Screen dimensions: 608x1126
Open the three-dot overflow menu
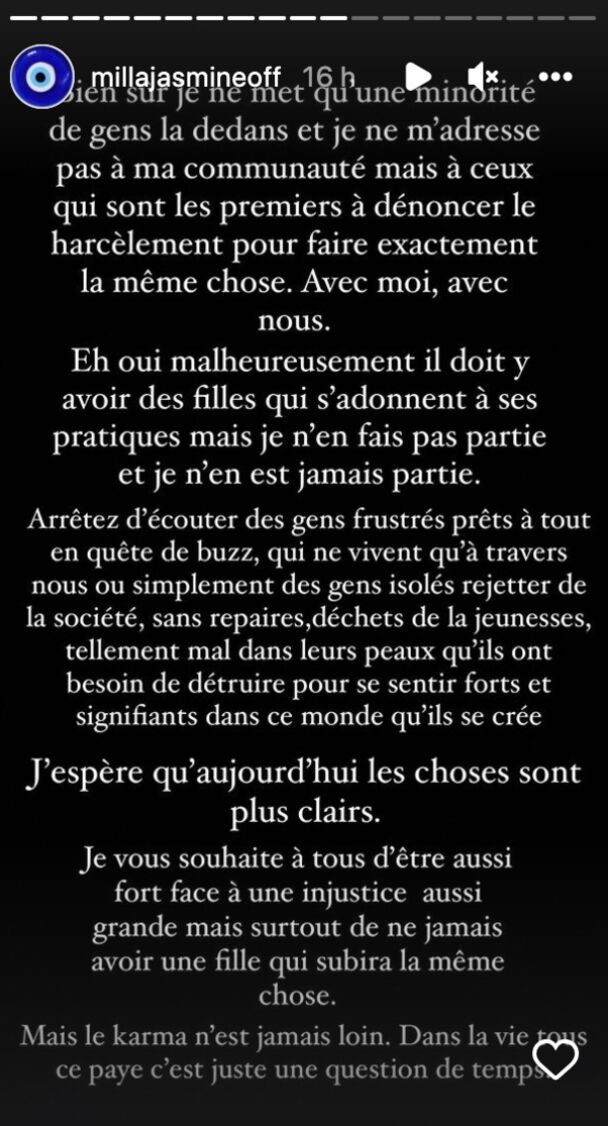555,76
